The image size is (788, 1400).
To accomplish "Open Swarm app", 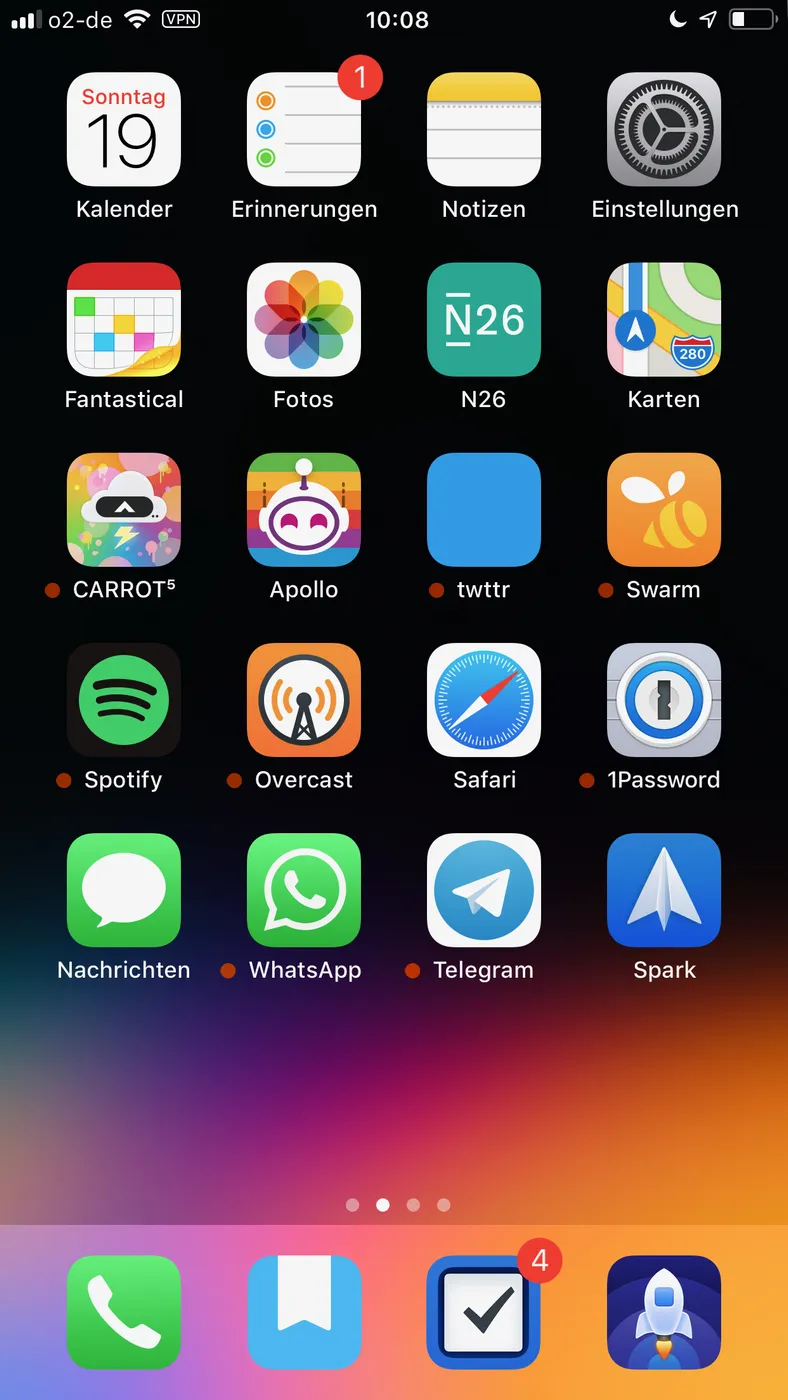I will [664, 510].
